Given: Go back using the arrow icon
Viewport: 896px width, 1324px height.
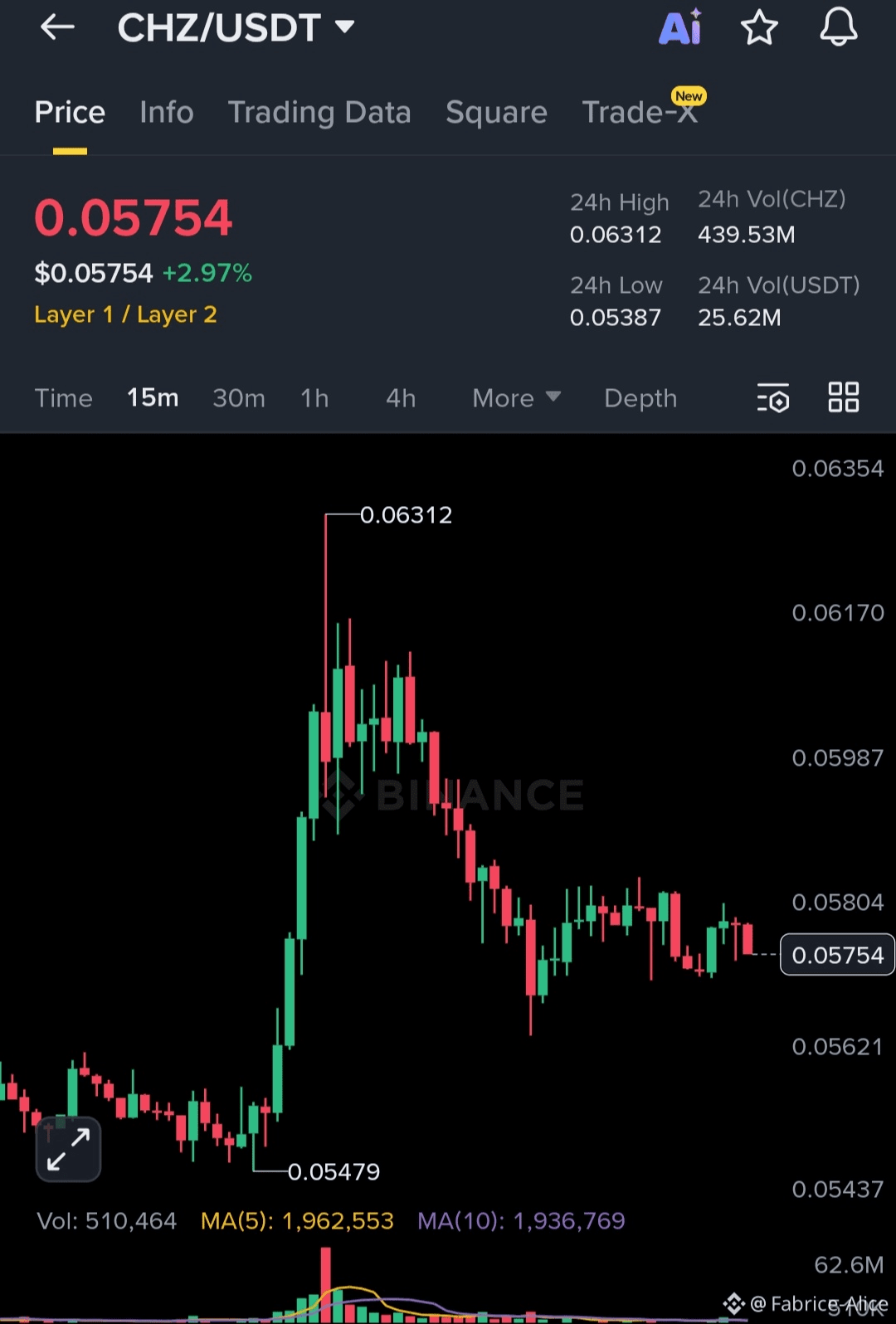Looking at the screenshot, I should click(57, 28).
